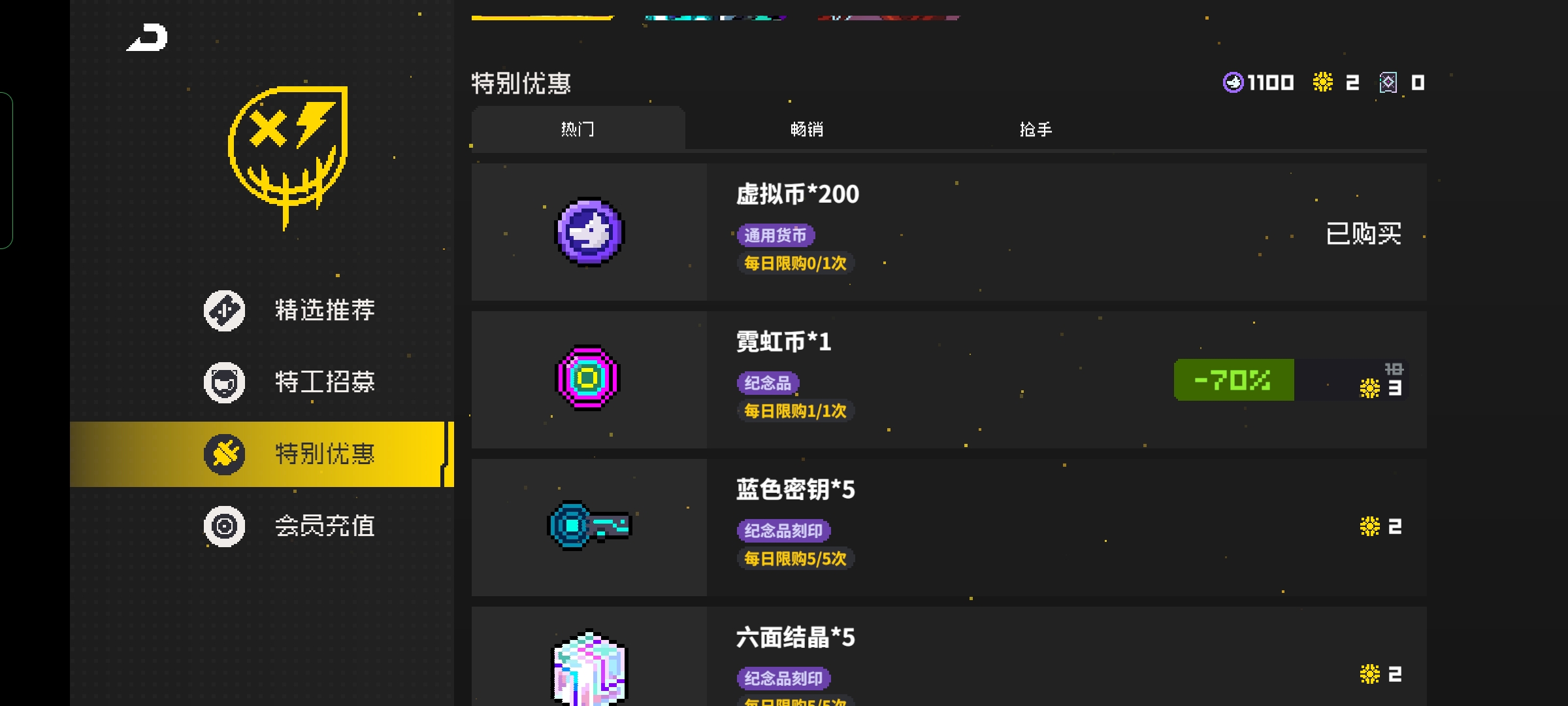This screenshot has height=706, width=1568.
Task: Switch to the 畅销 tab
Action: tap(806, 129)
